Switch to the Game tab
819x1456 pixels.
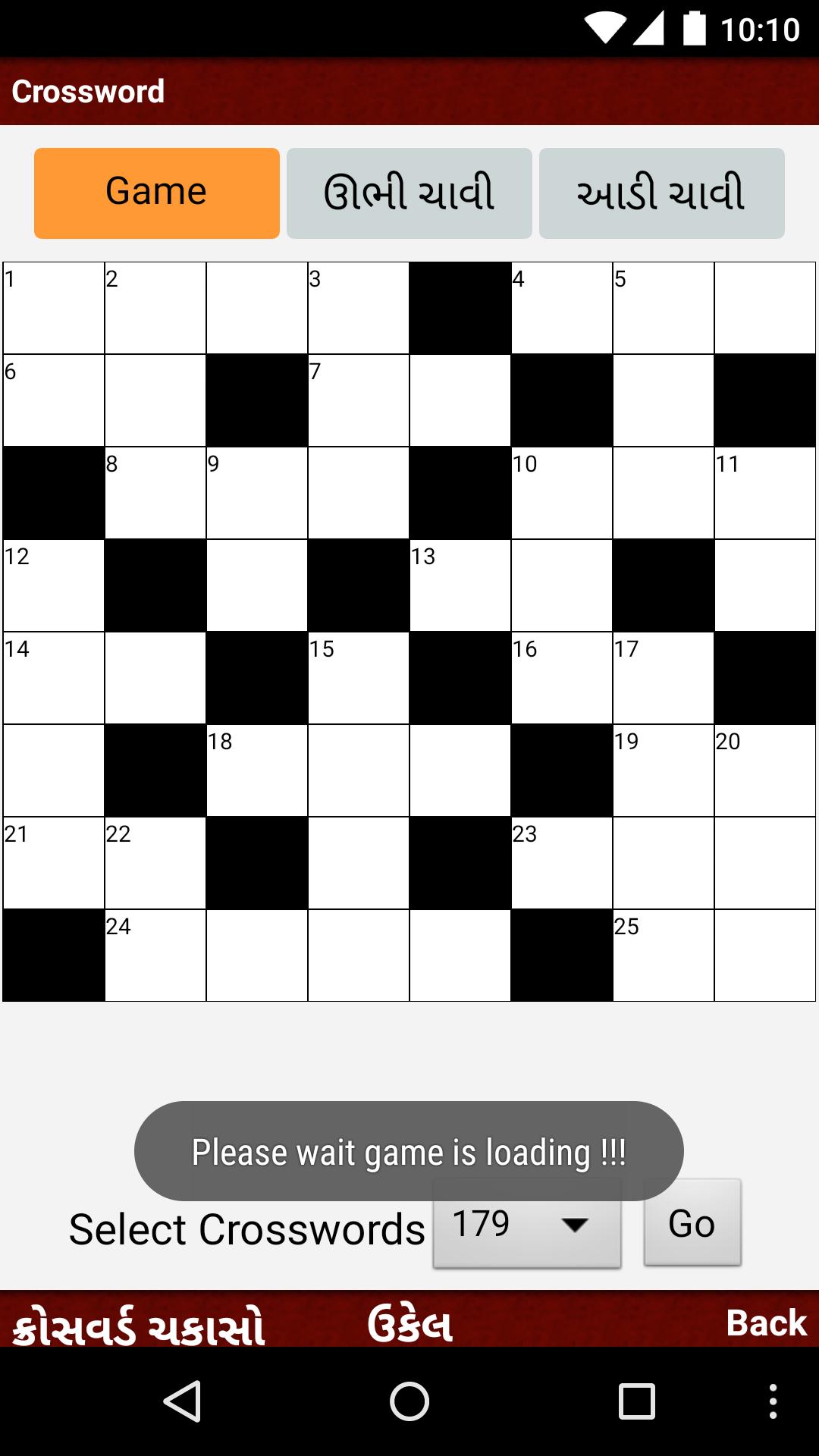pyautogui.click(x=157, y=193)
